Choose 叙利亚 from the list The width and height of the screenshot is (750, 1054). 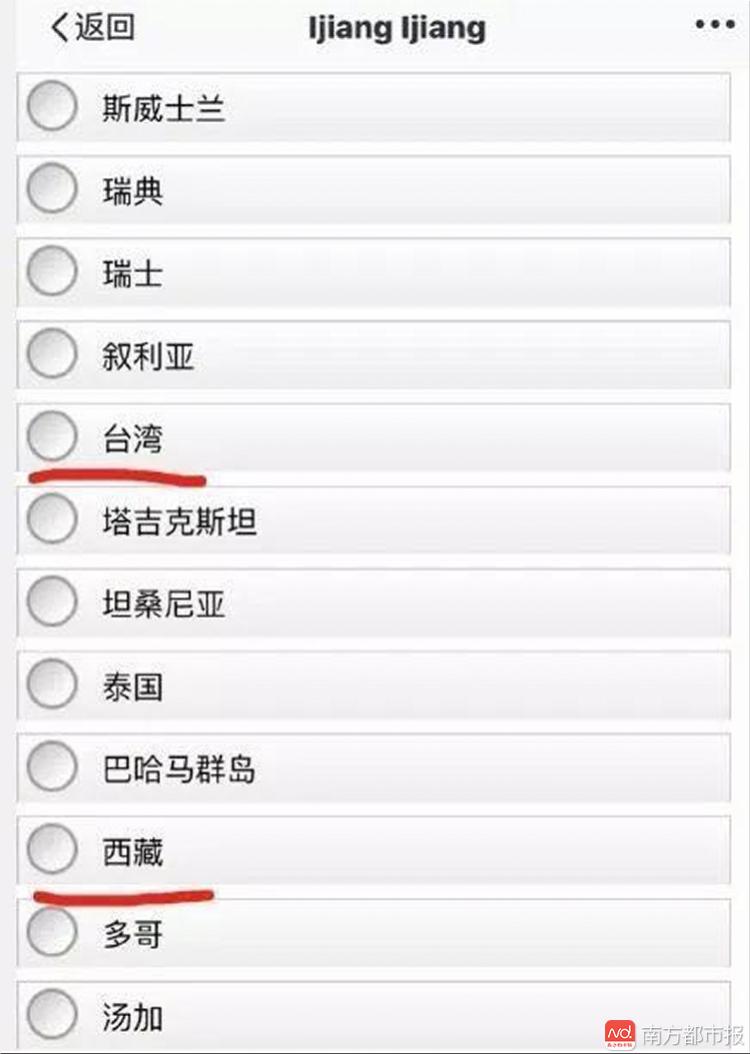pyautogui.click(x=52, y=354)
